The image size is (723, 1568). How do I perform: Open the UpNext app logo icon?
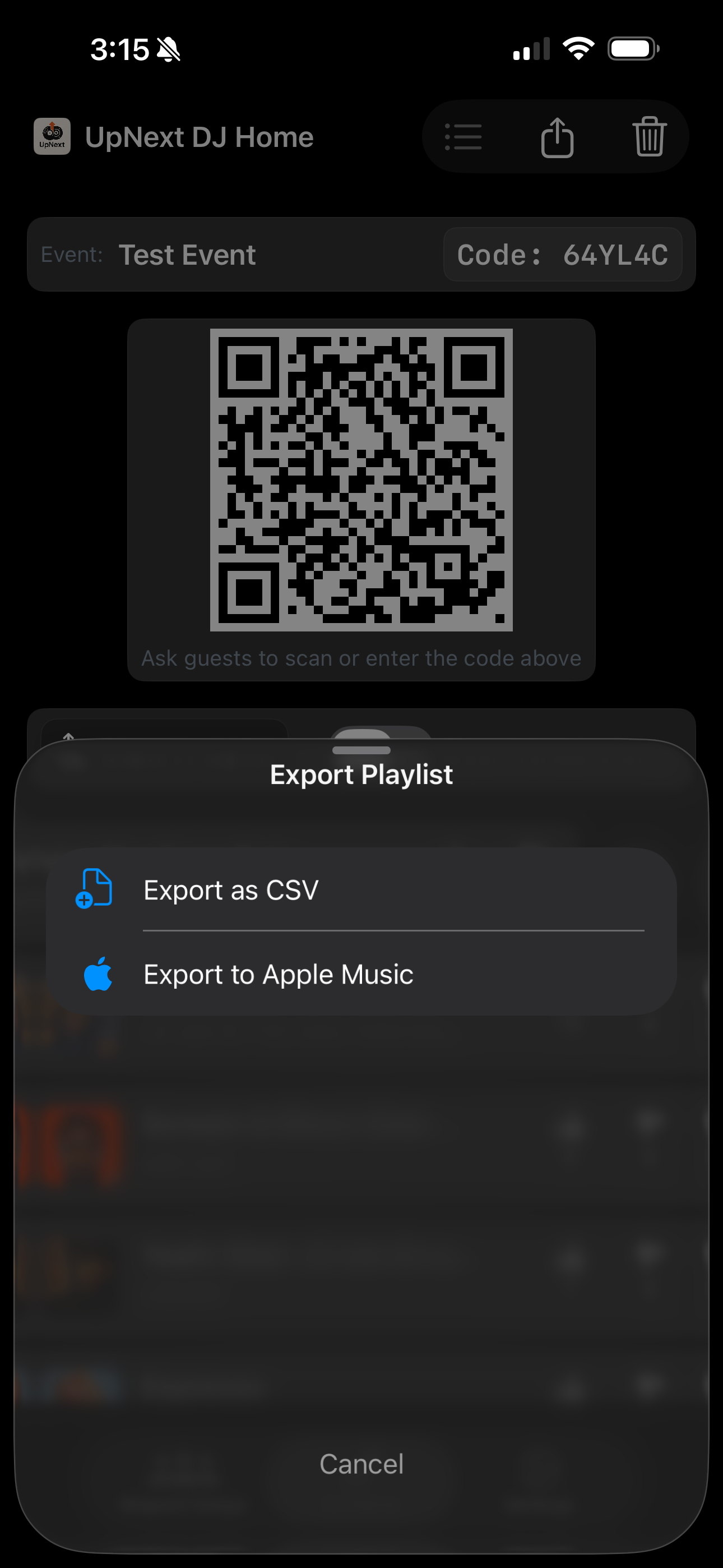(x=52, y=136)
